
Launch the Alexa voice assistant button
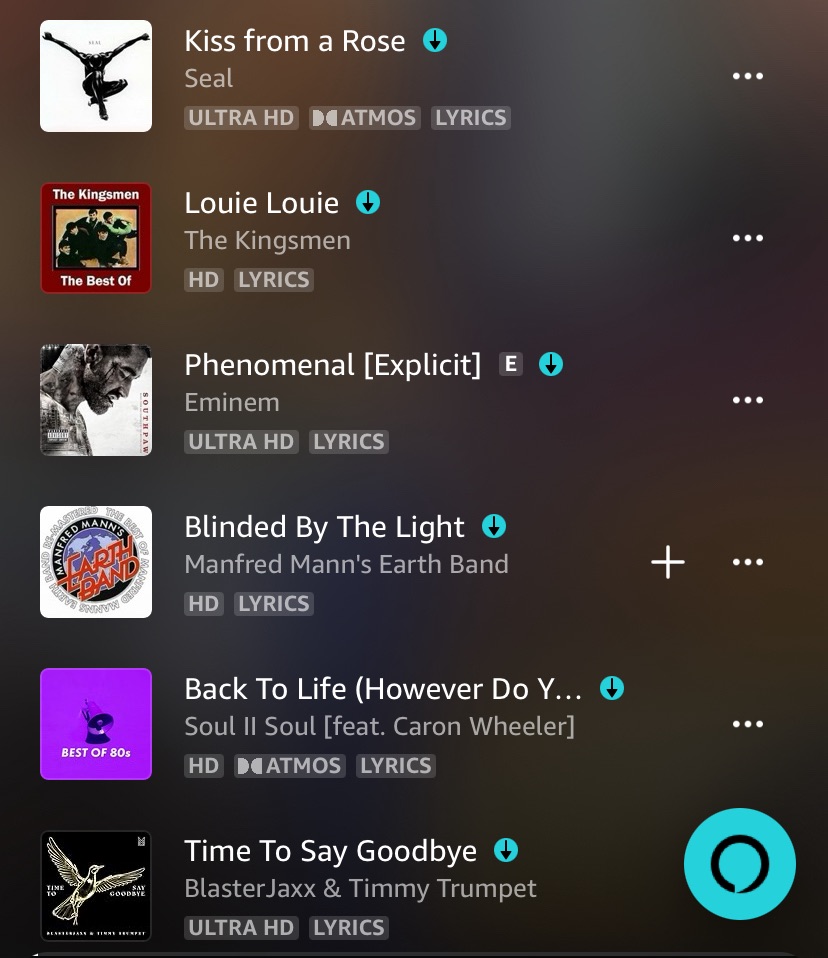point(740,864)
